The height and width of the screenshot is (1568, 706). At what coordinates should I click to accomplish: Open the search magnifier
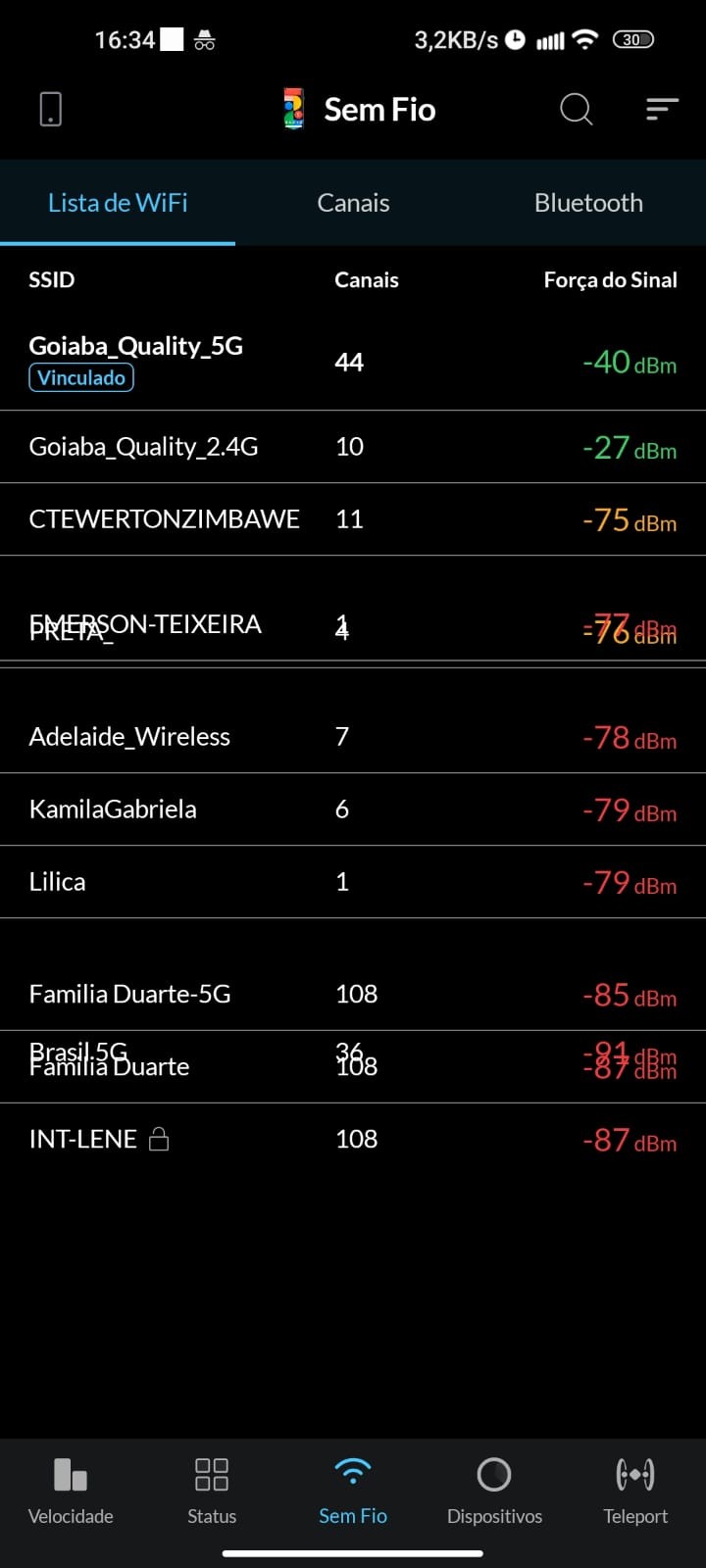tap(576, 109)
